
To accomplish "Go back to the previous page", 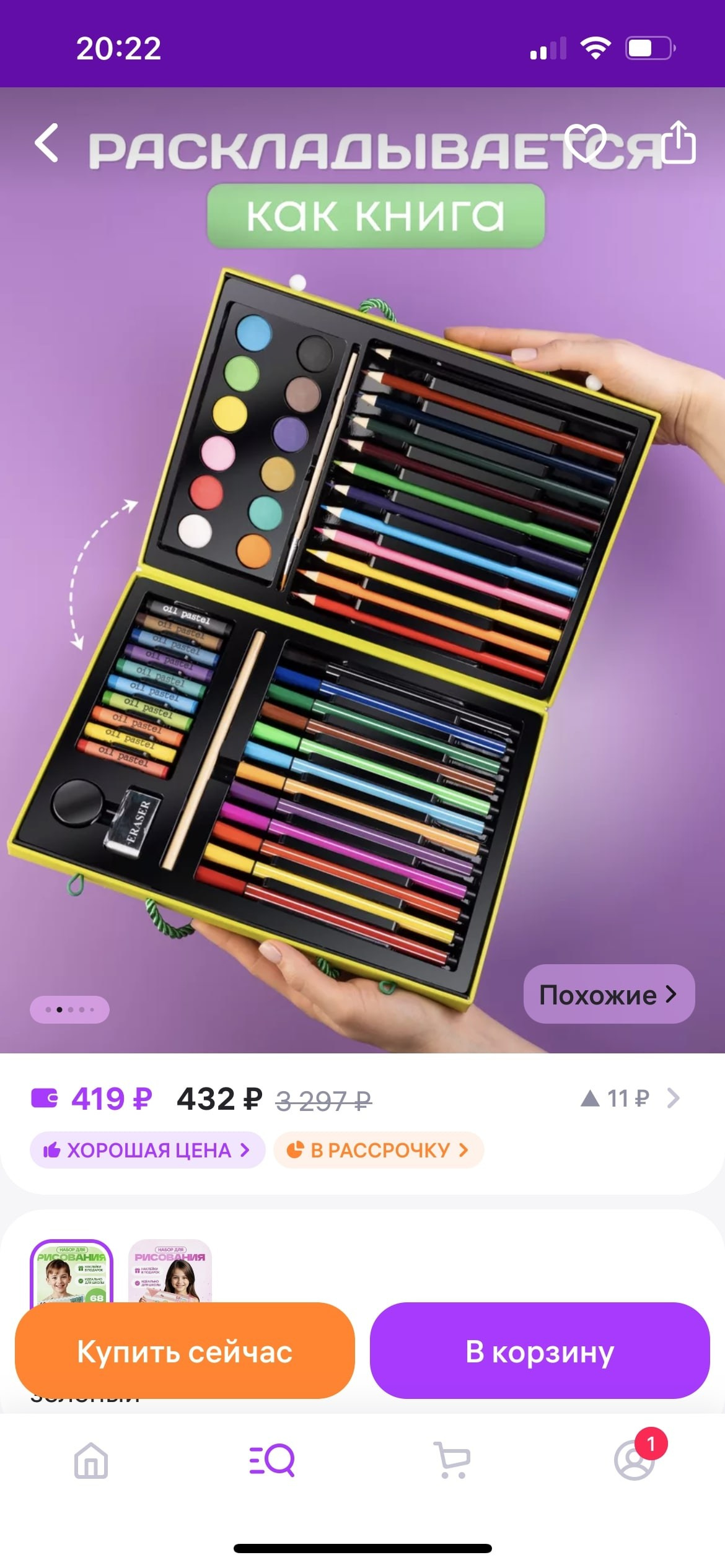I will click(47, 143).
